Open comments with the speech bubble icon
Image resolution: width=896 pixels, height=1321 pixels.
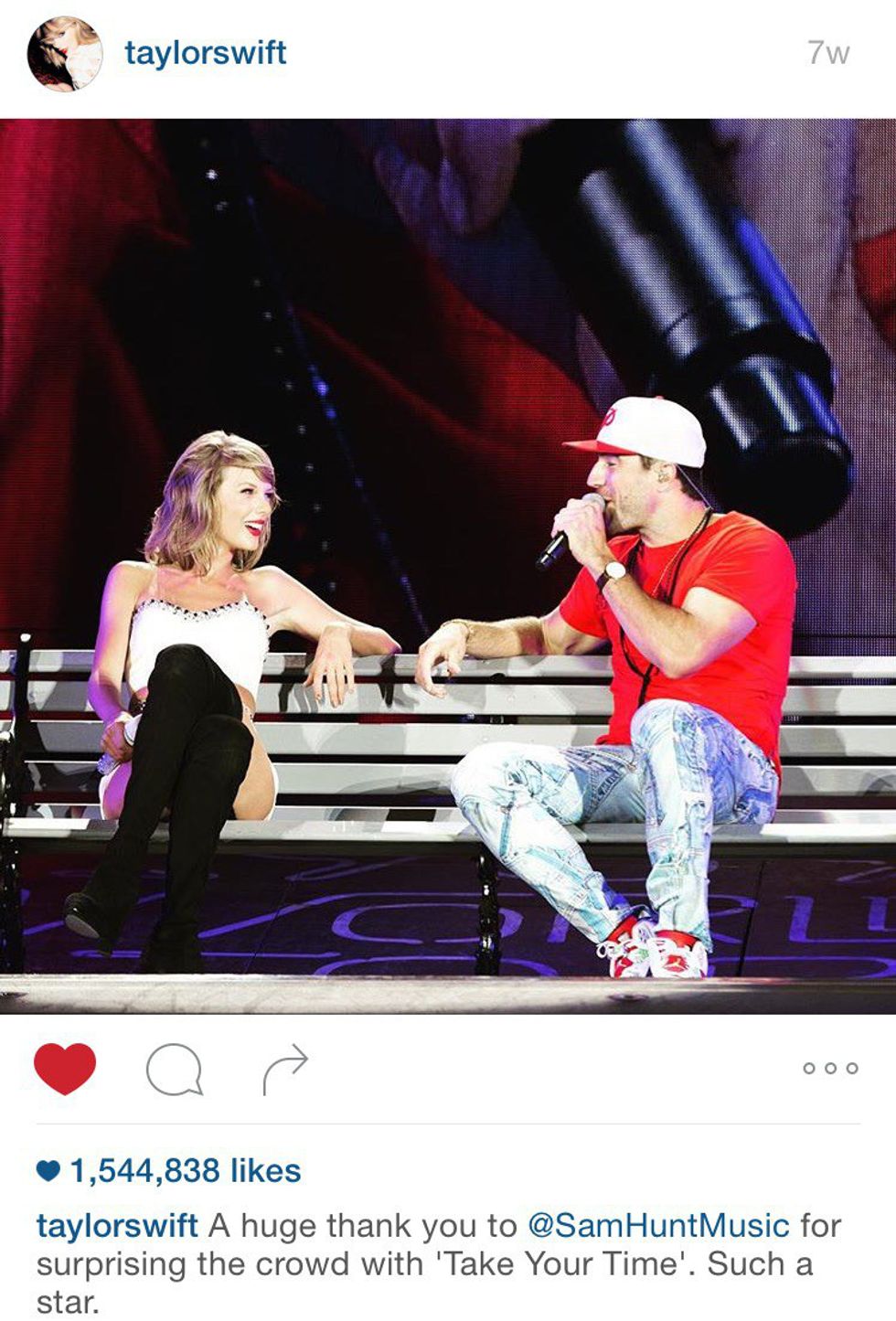point(174,1071)
